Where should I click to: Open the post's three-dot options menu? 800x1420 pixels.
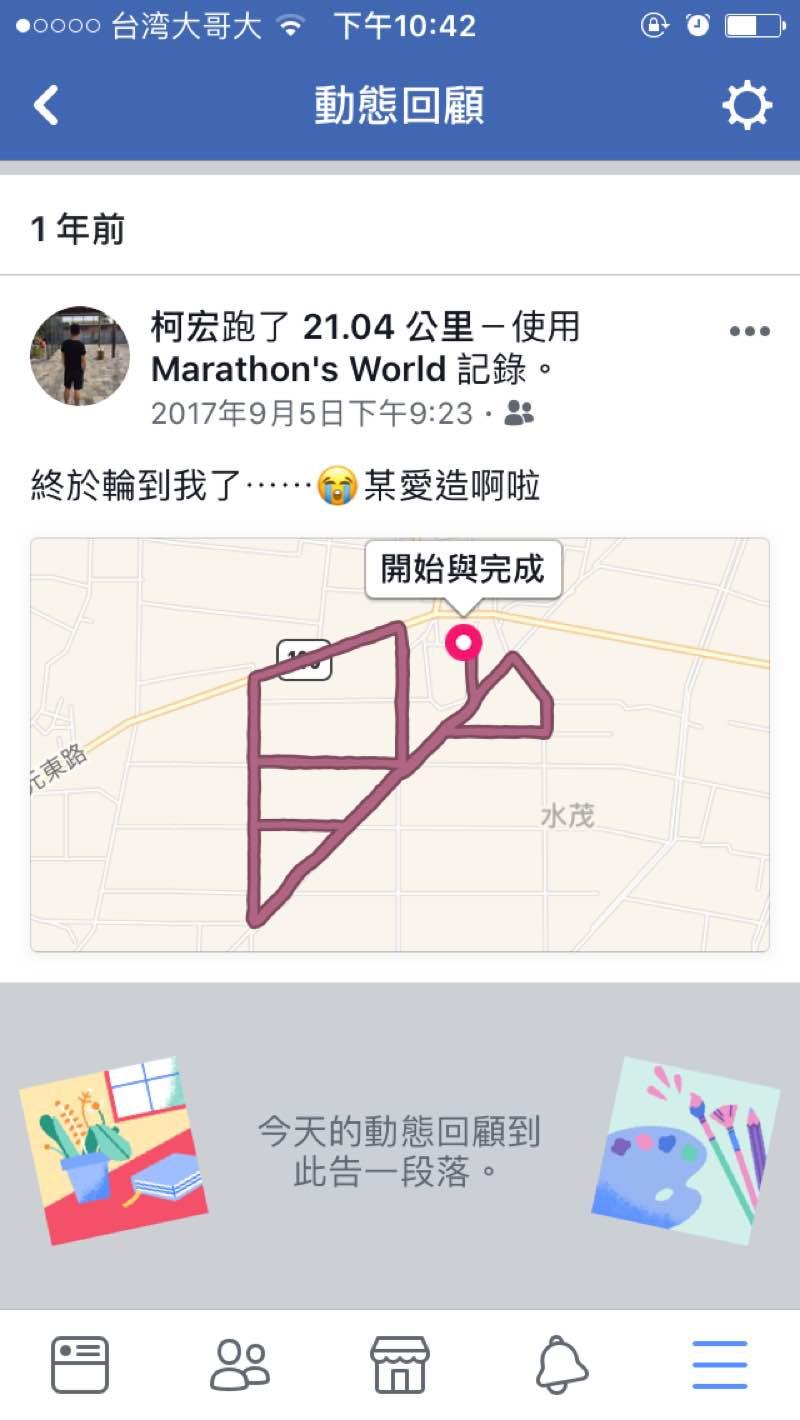(x=749, y=332)
